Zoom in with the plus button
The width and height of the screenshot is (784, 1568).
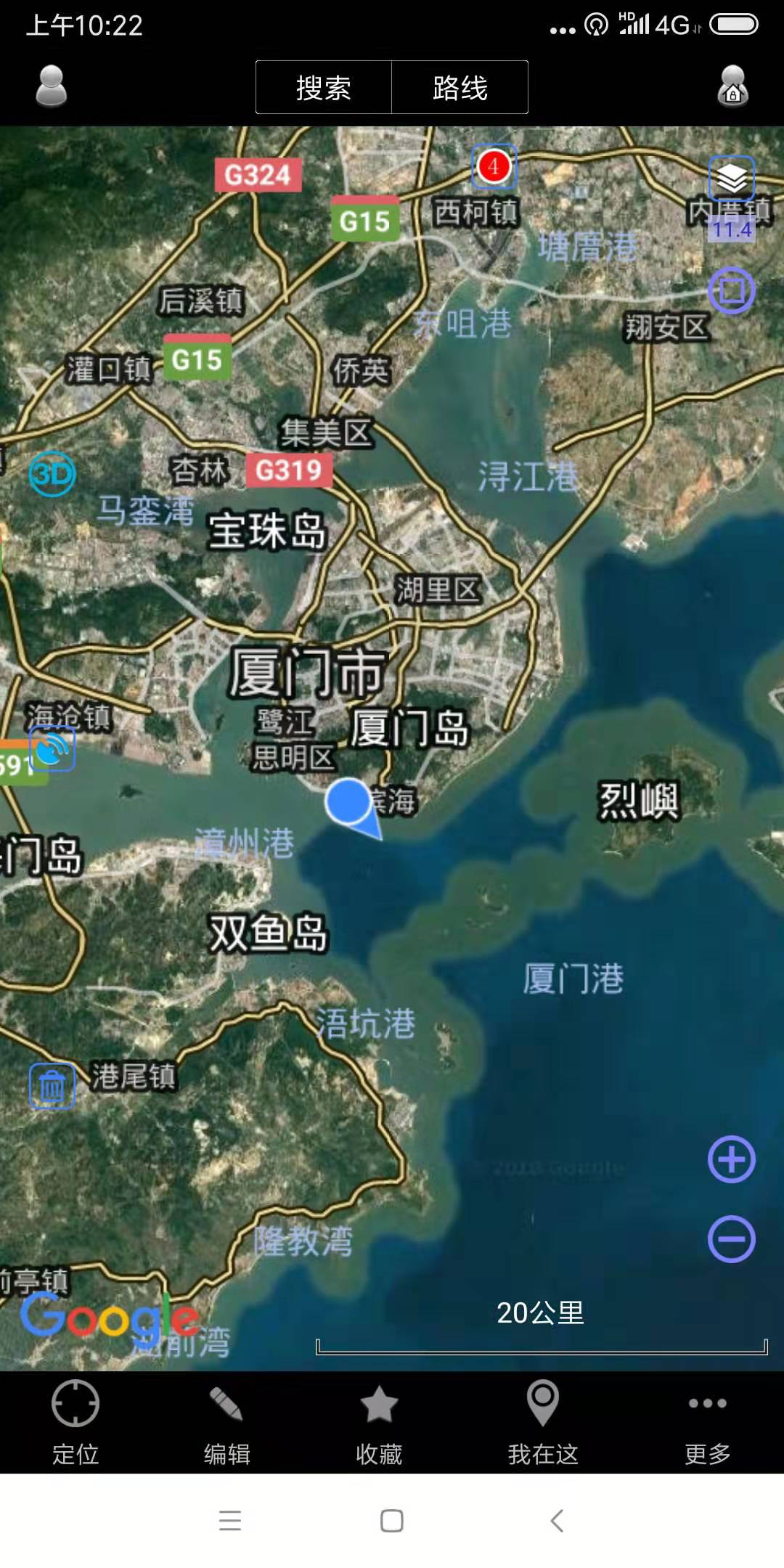pos(732,1159)
